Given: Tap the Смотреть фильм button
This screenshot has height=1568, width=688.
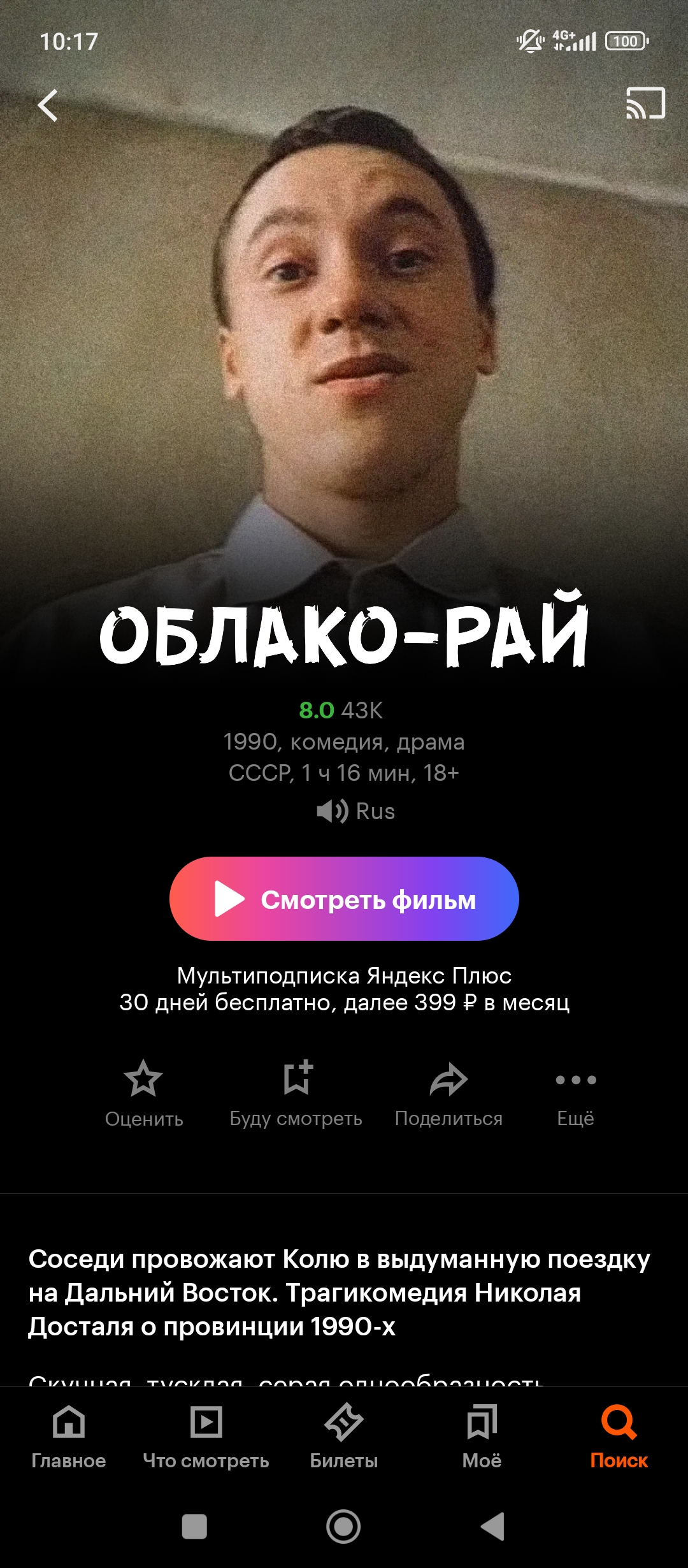Looking at the screenshot, I should point(344,899).
